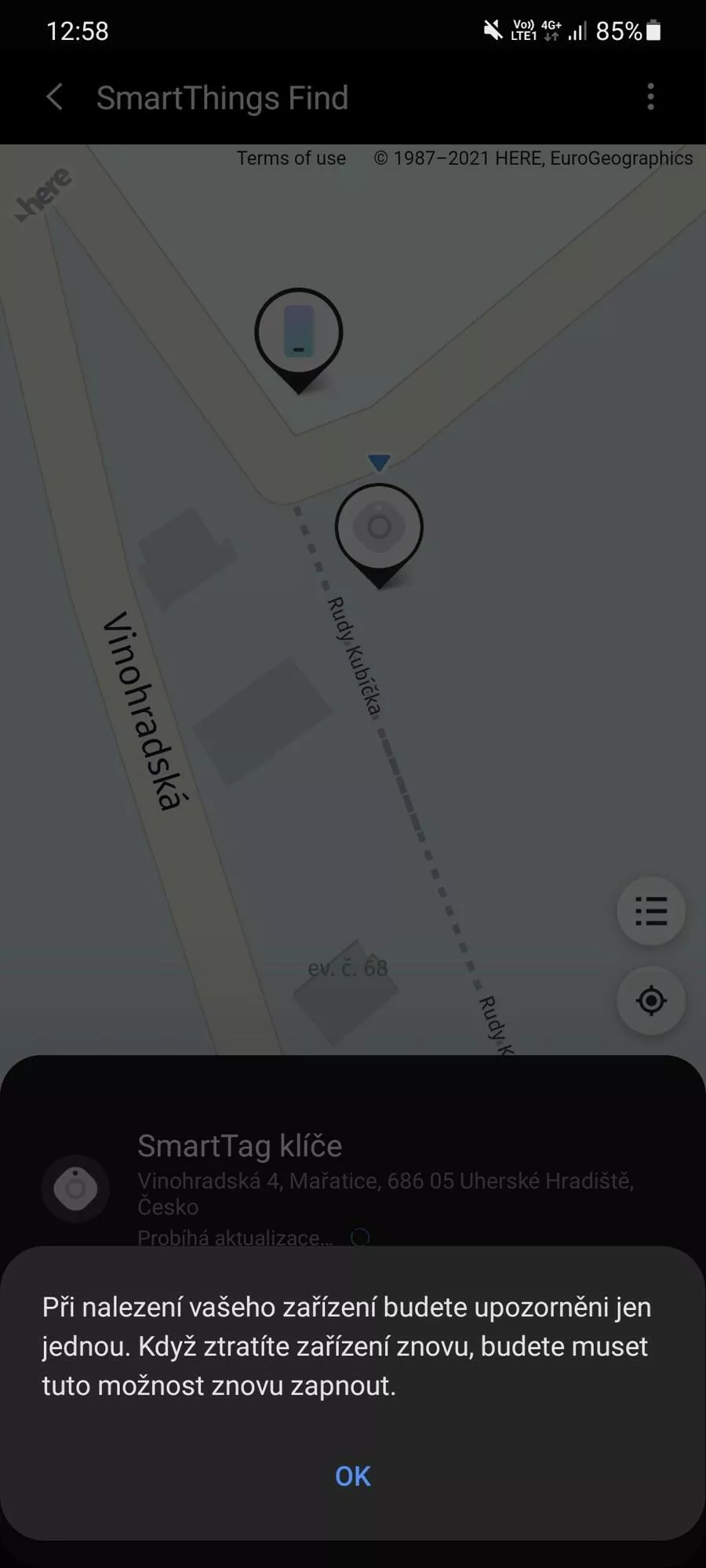The image size is (706, 1568).
Task: Select the phone marker on the map
Action: click(x=298, y=339)
